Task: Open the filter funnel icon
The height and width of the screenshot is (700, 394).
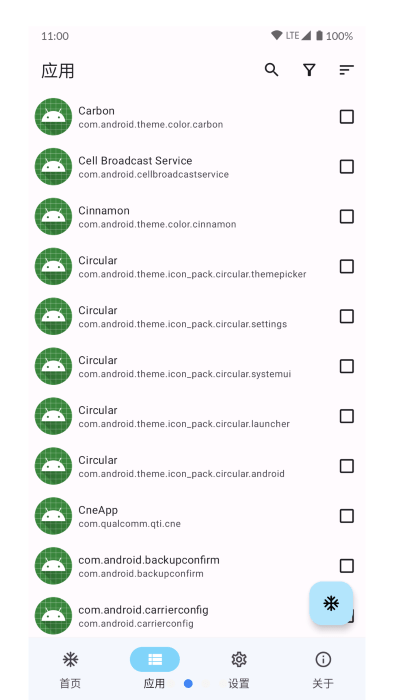Action: tap(309, 70)
